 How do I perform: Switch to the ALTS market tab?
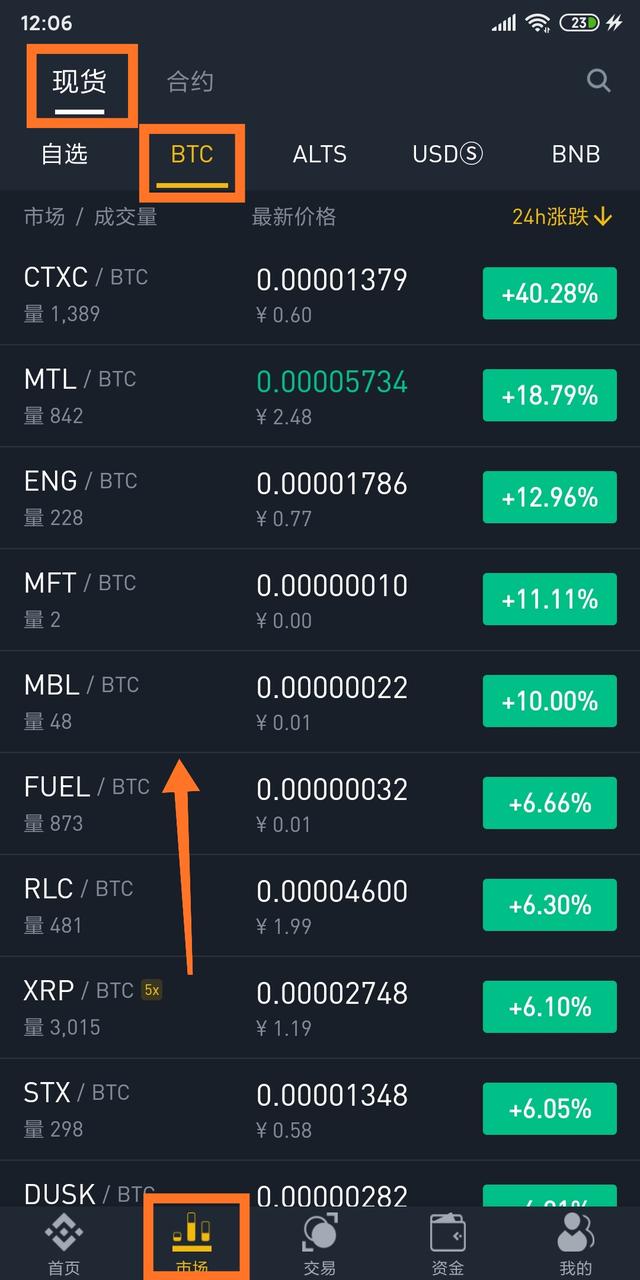pos(319,154)
